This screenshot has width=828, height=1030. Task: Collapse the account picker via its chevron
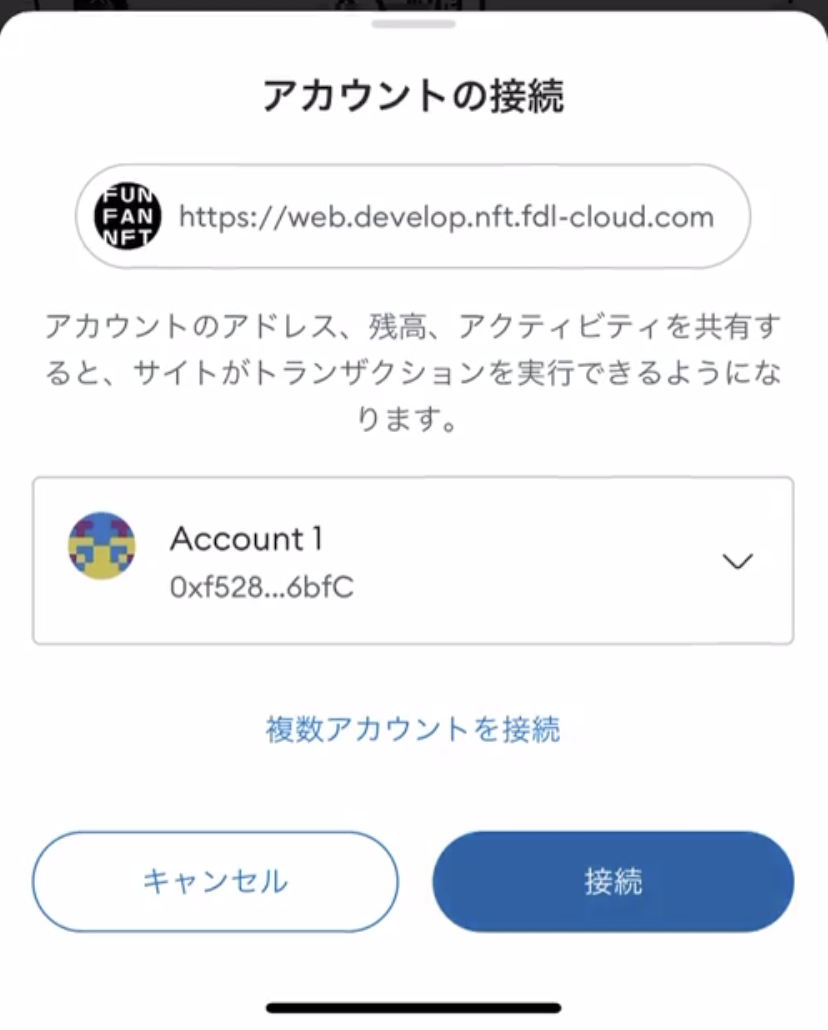[x=737, y=560]
